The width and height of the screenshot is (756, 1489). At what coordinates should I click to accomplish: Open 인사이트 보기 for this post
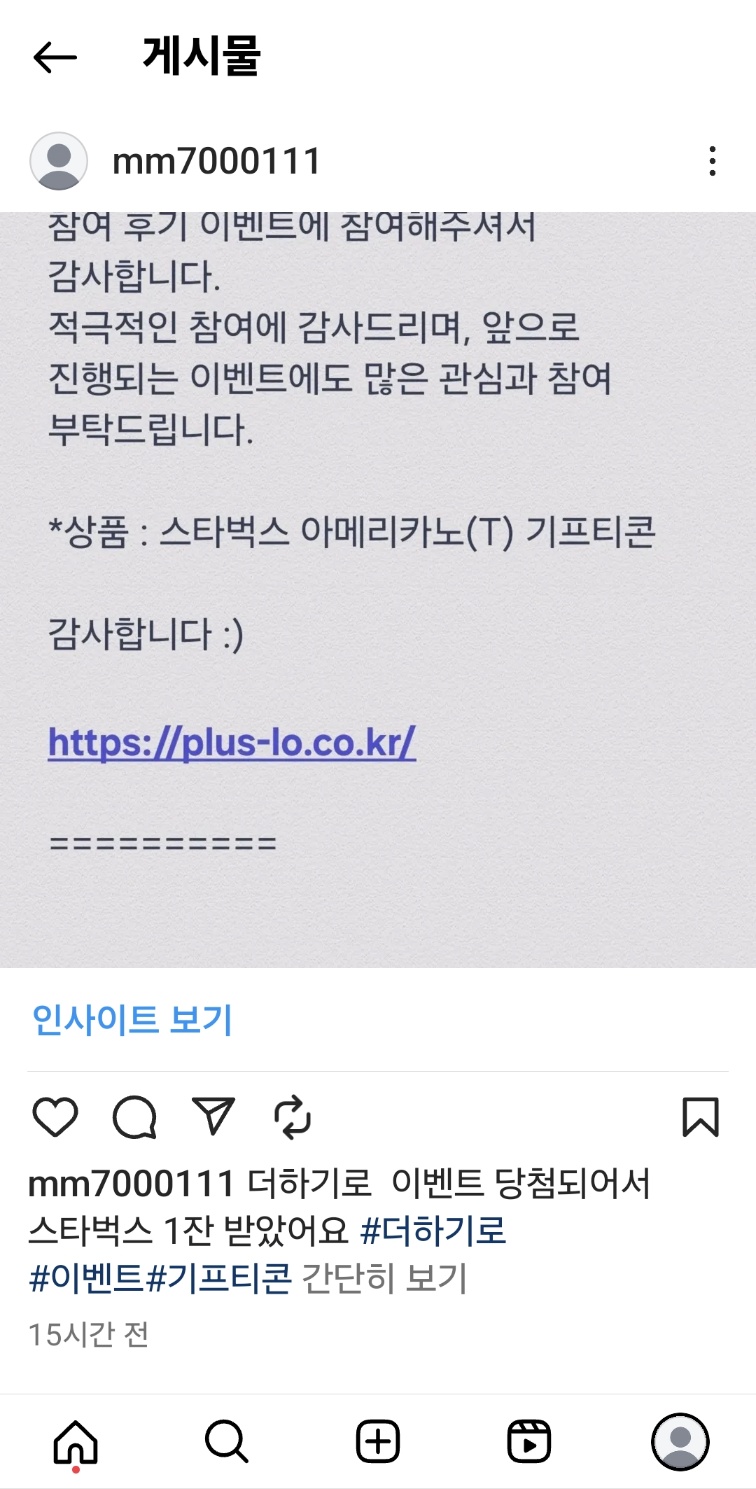point(132,1020)
